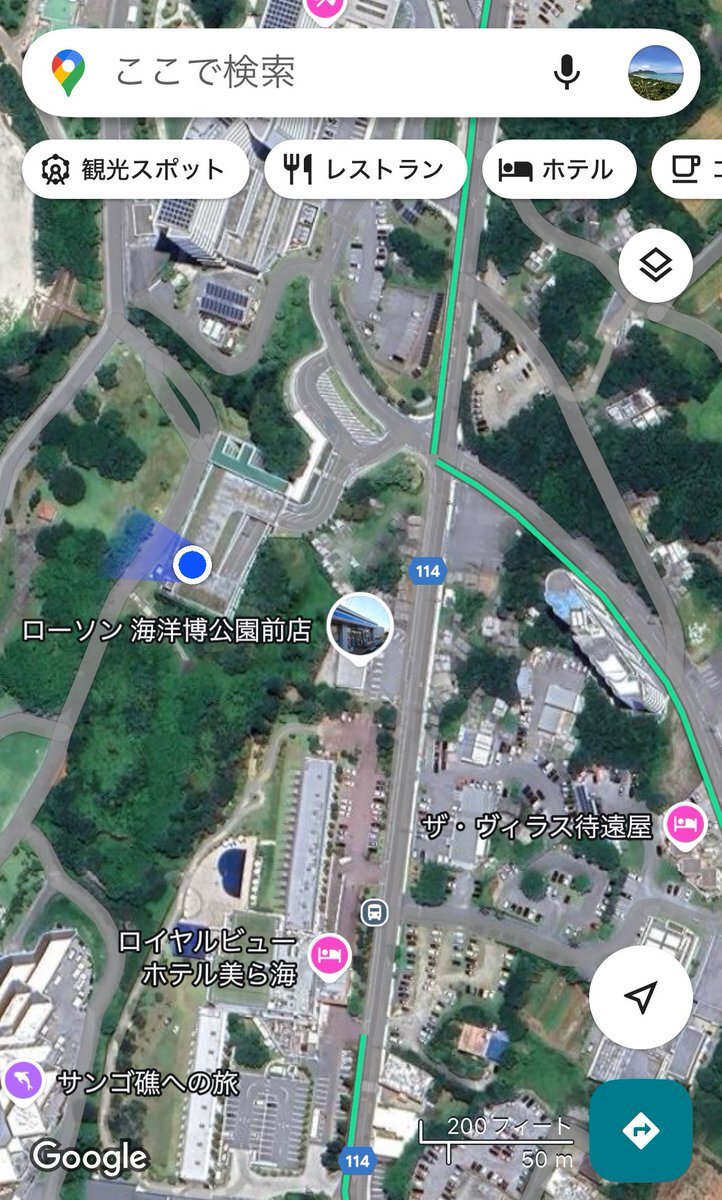This screenshot has width=722, height=1200.
Task: Start voice search with the microphone
Action: click(567, 72)
